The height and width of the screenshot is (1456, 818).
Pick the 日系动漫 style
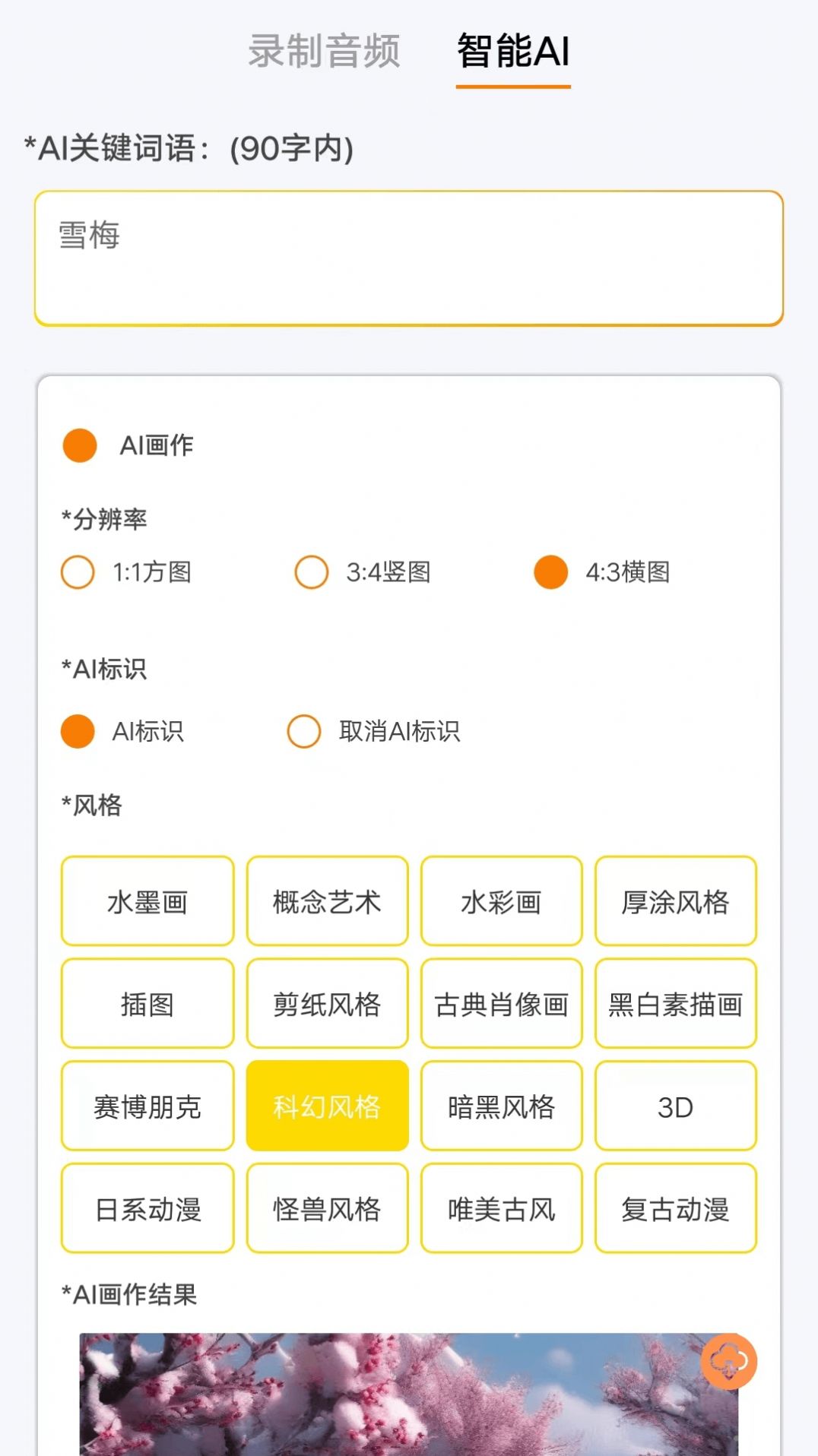click(147, 1208)
